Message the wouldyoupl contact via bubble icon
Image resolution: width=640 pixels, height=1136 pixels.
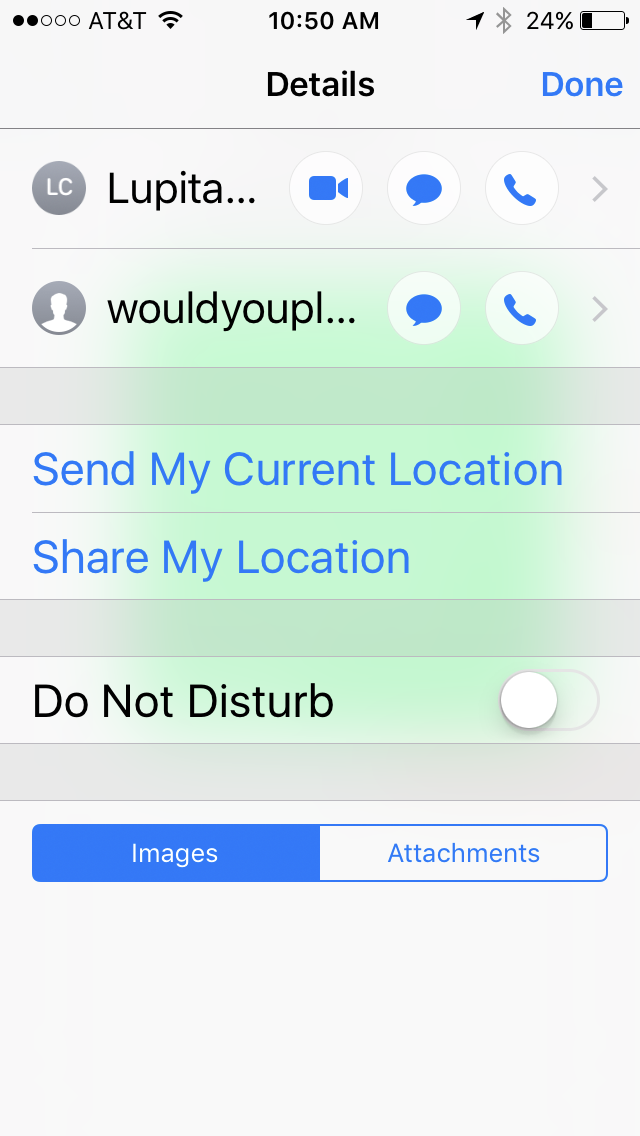[x=424, y=309]
